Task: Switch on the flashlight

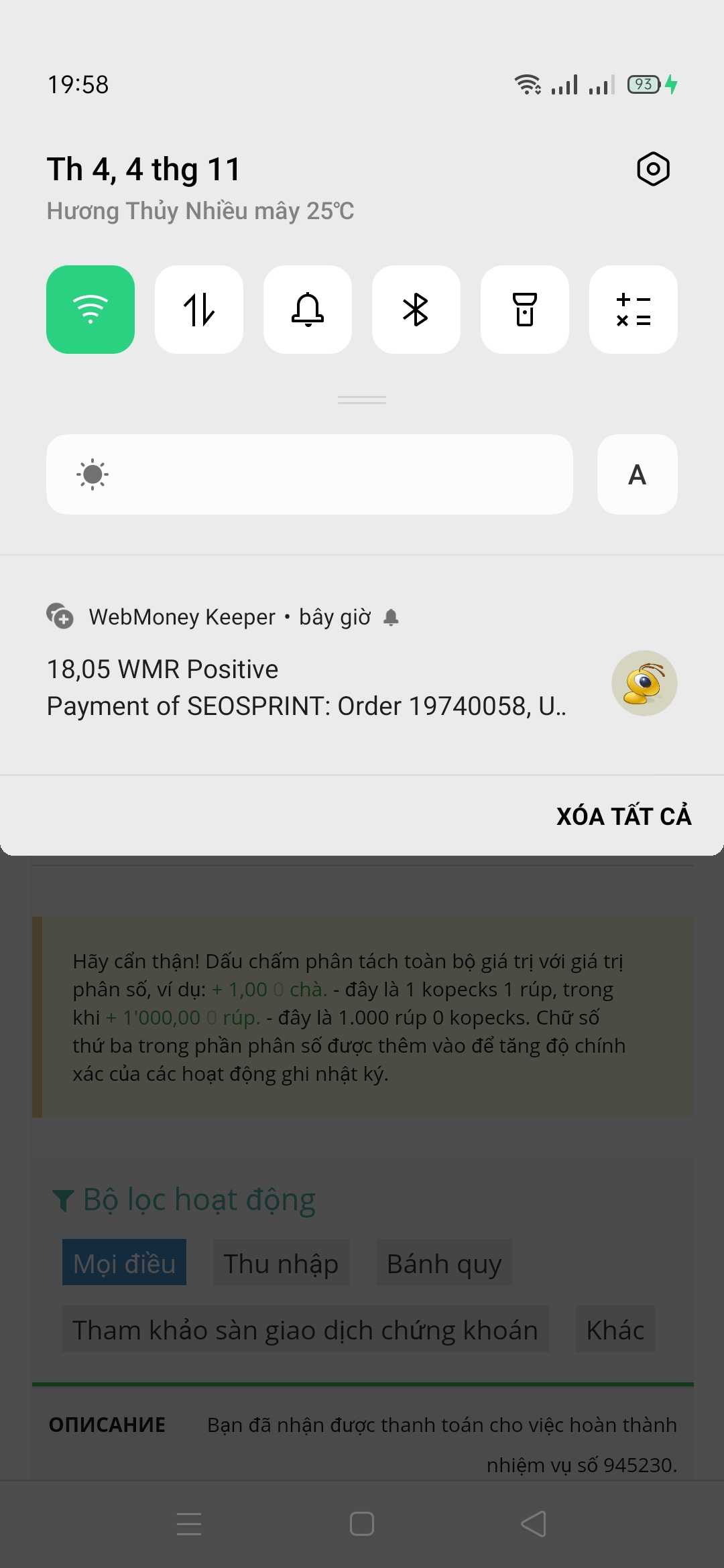Action: coord(525,310)
